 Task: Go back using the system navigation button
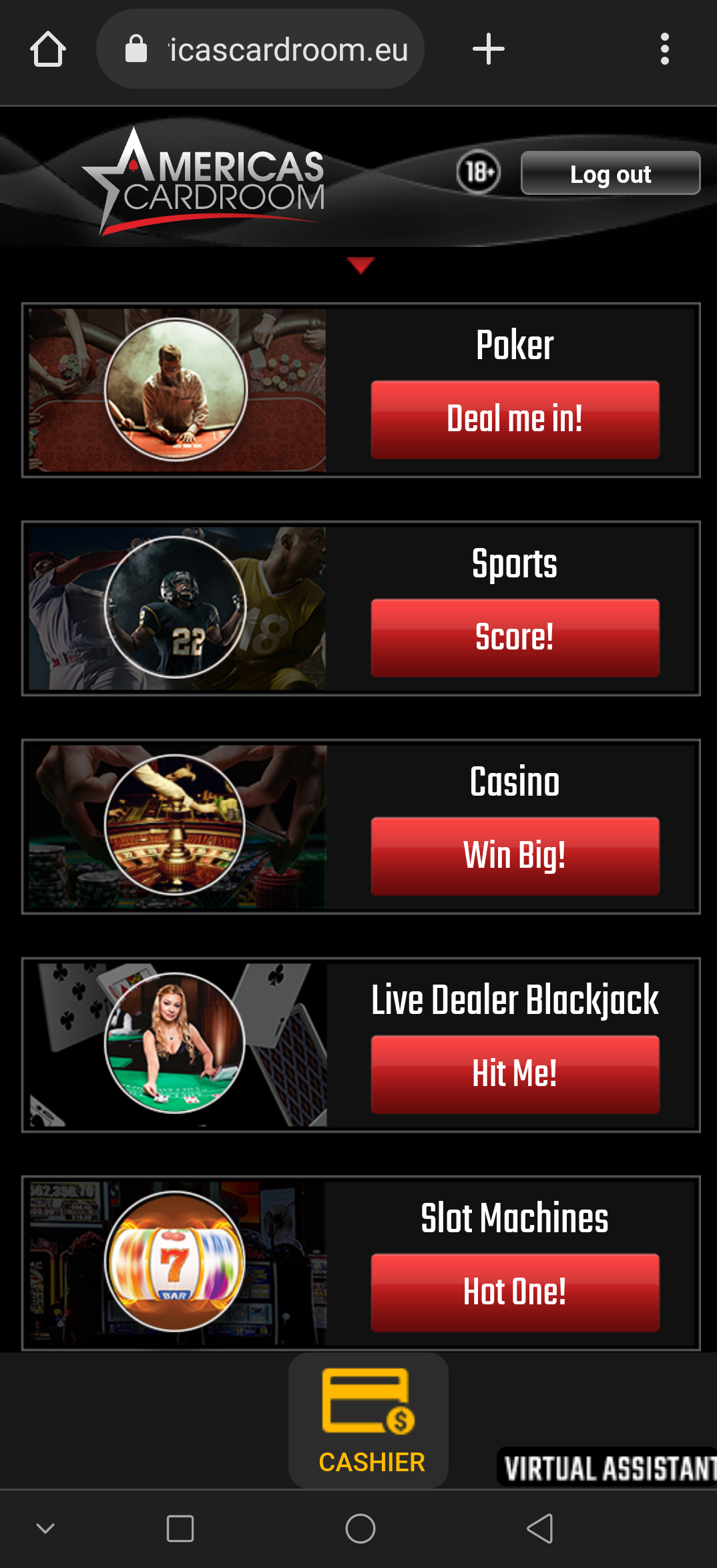pos(539,1528)
